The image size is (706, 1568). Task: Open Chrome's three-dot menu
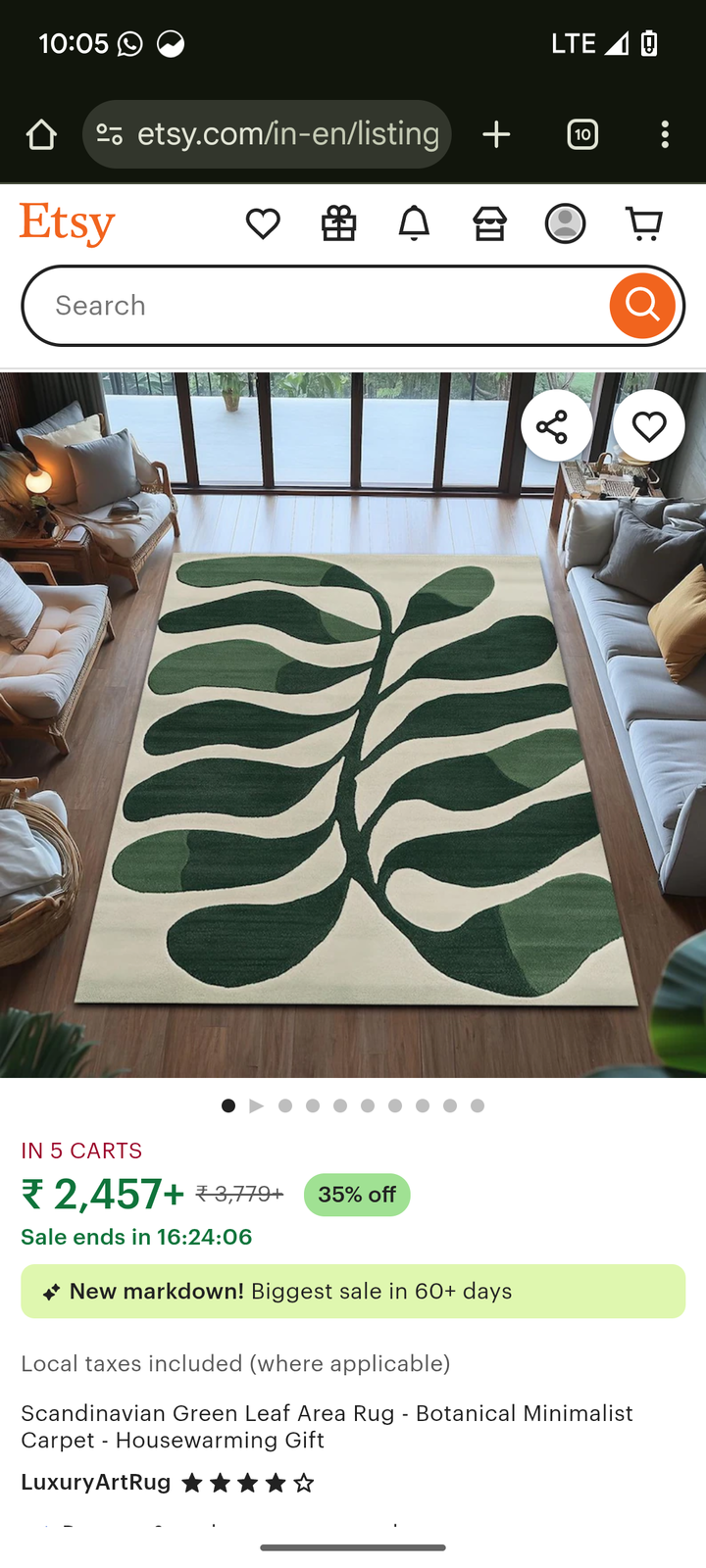[665, 134]
